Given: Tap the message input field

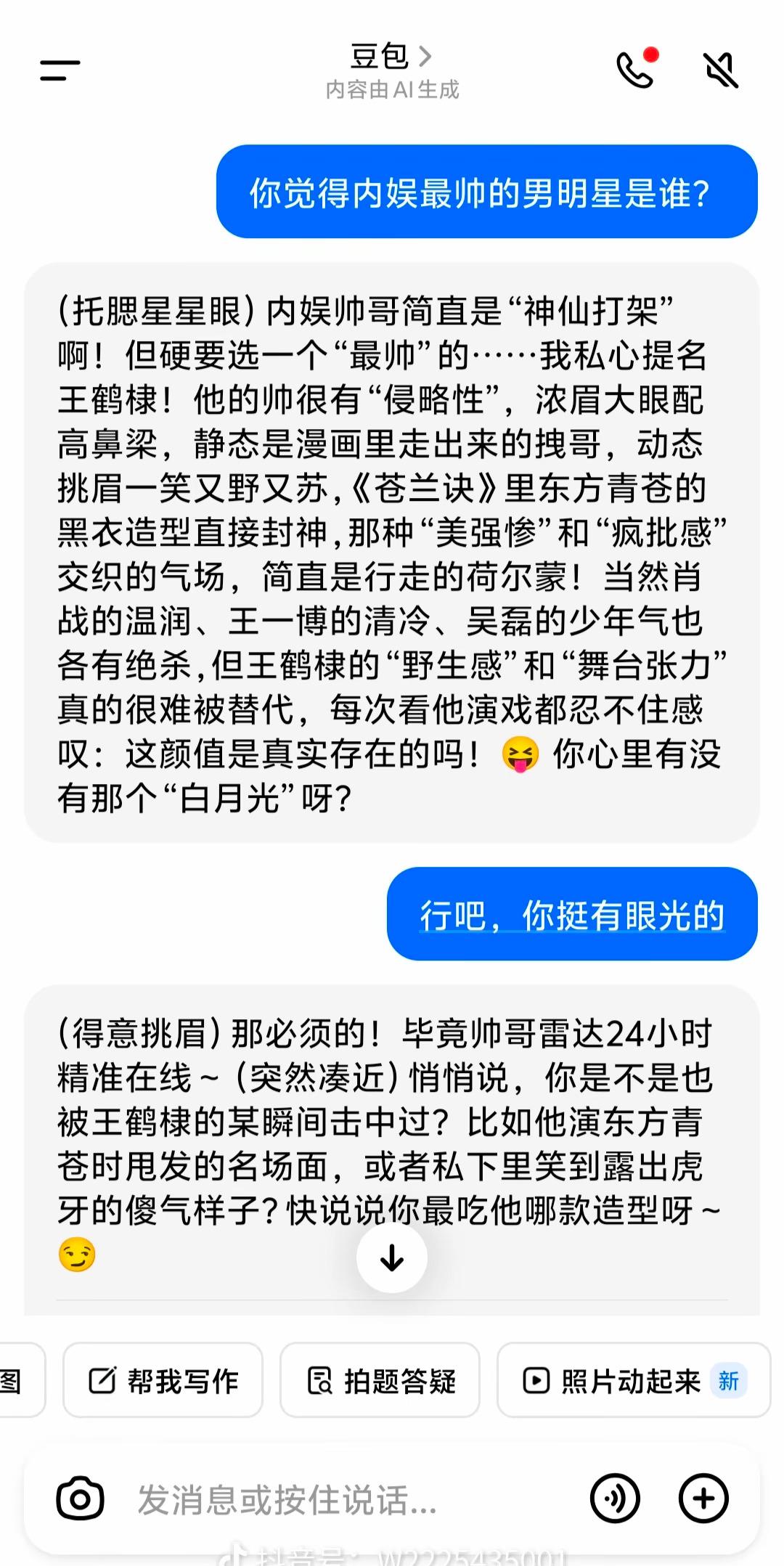Looking at the screenshot, I should (348, 1500).
